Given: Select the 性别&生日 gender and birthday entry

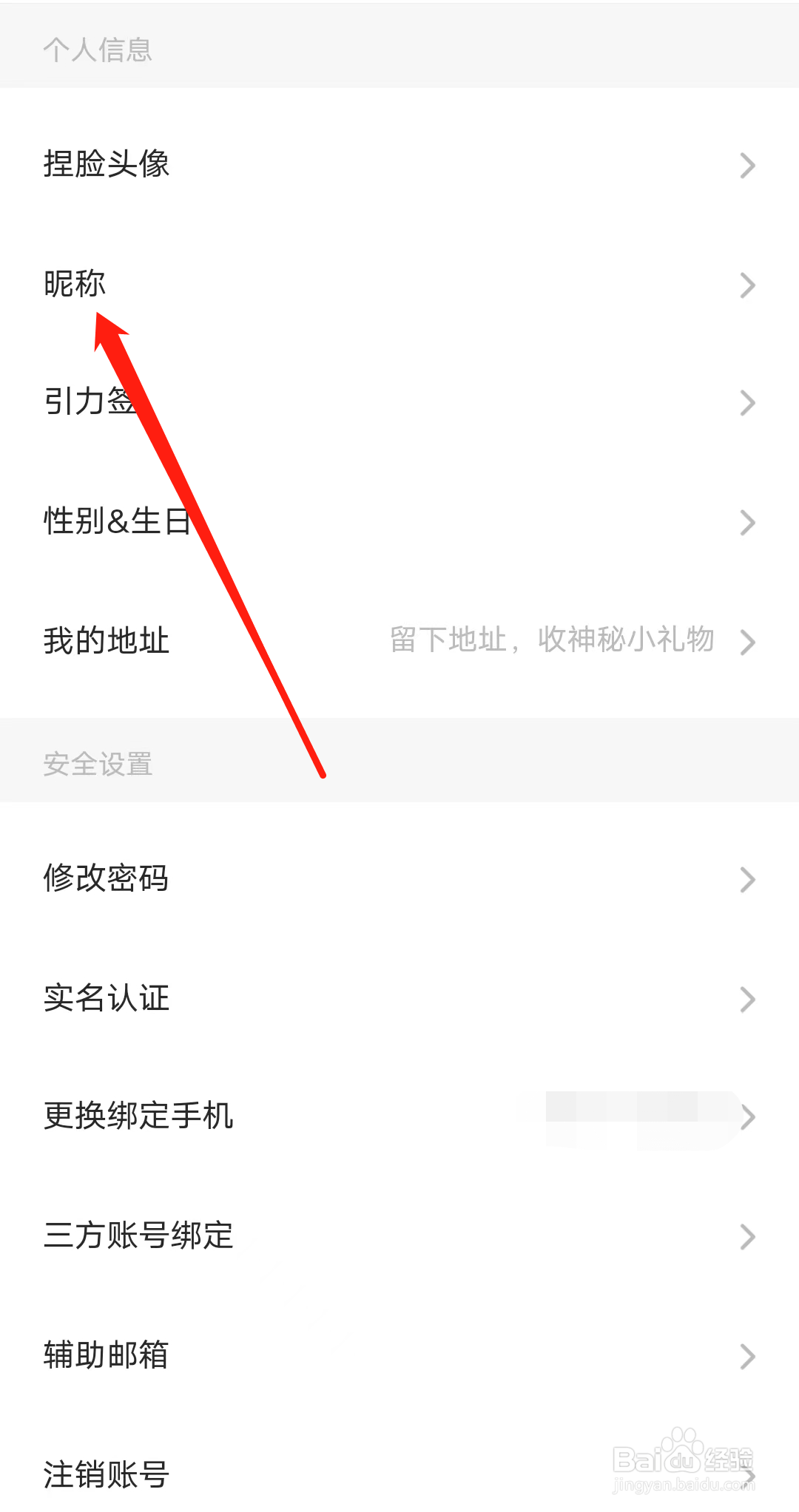Looking at the screenshot, I should [116, 523].
